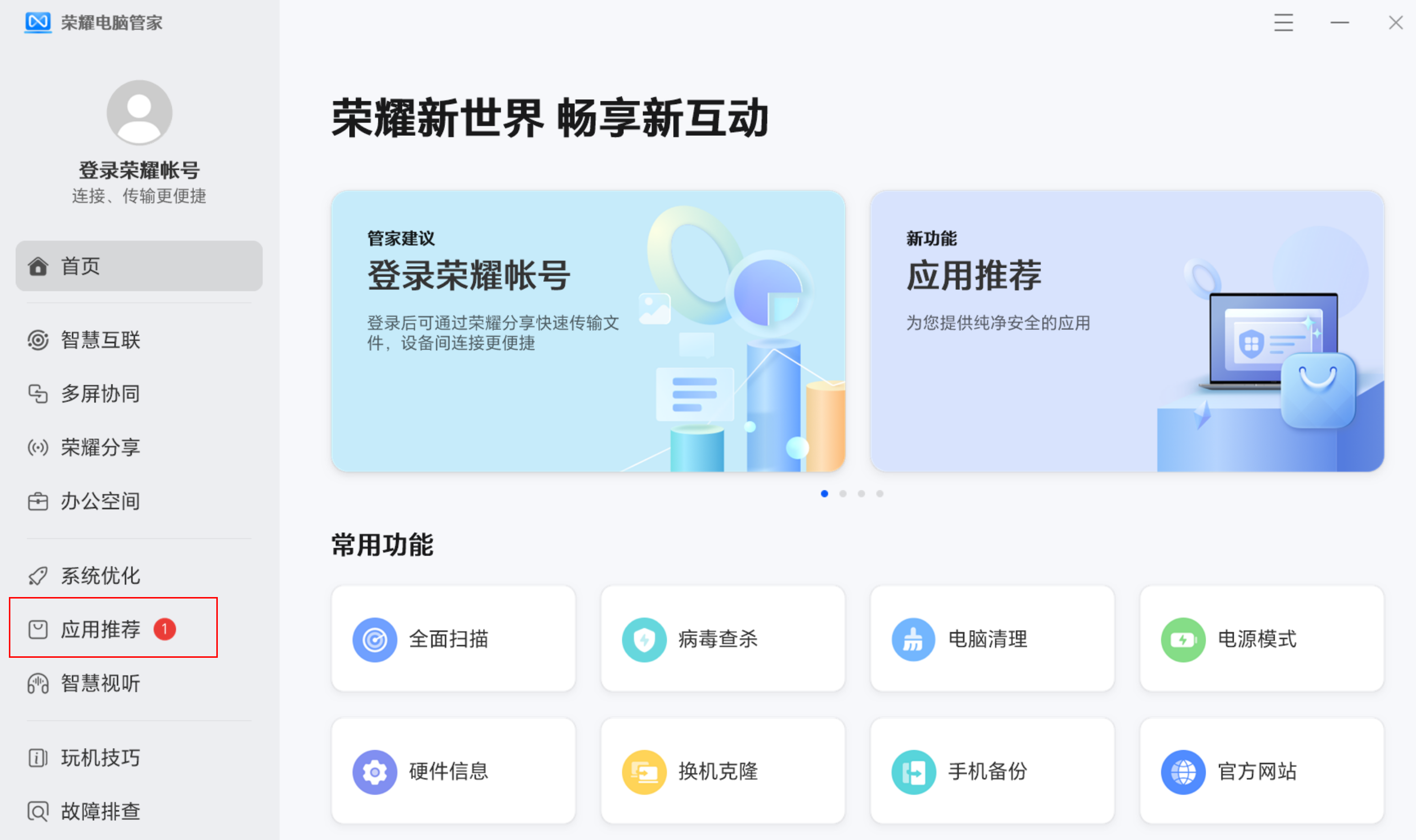The image size is (1416, 840).
Task: Open the 新功能 应用推荐 banner card
Action: coord(1127,331)
